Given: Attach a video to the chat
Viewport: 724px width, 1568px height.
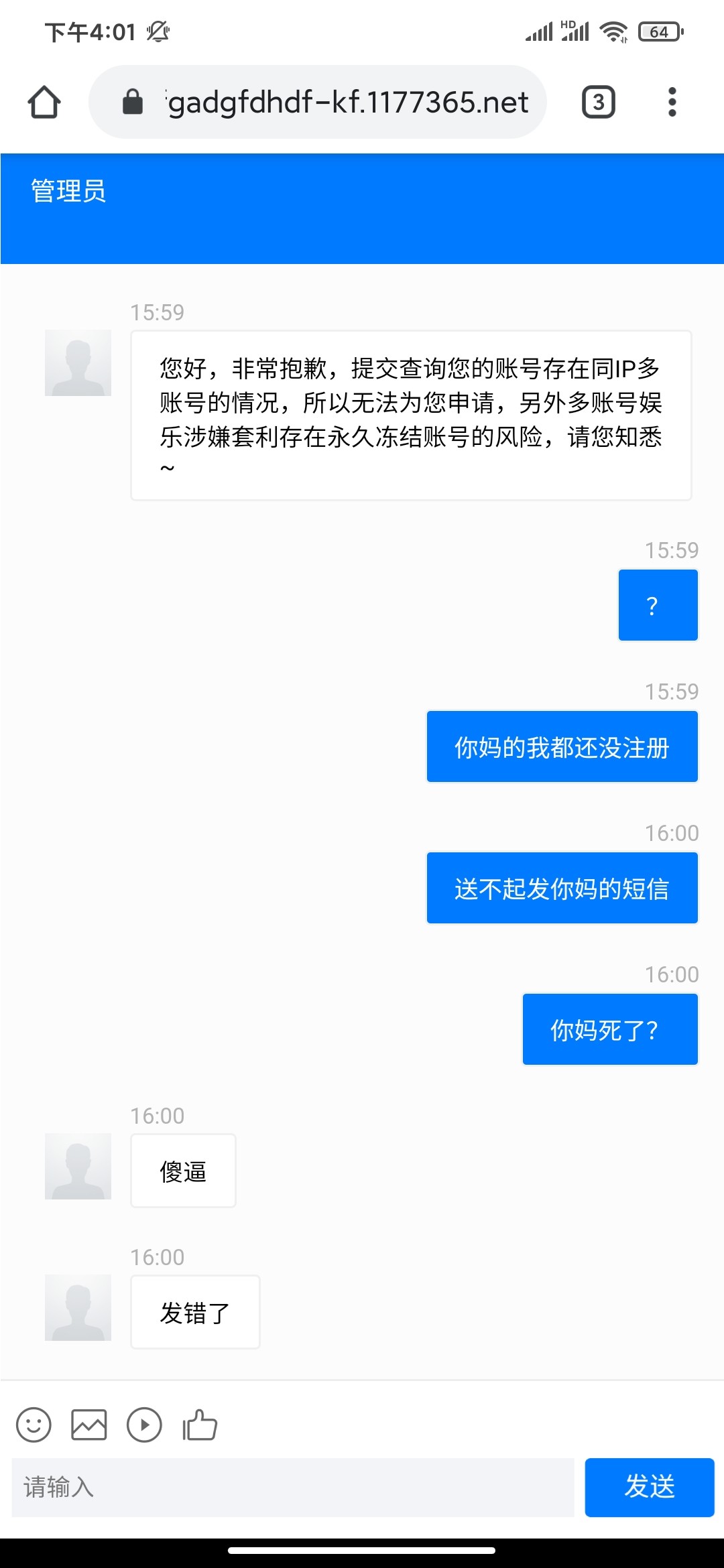Looking at the screenshot, I should point(144,1425).
